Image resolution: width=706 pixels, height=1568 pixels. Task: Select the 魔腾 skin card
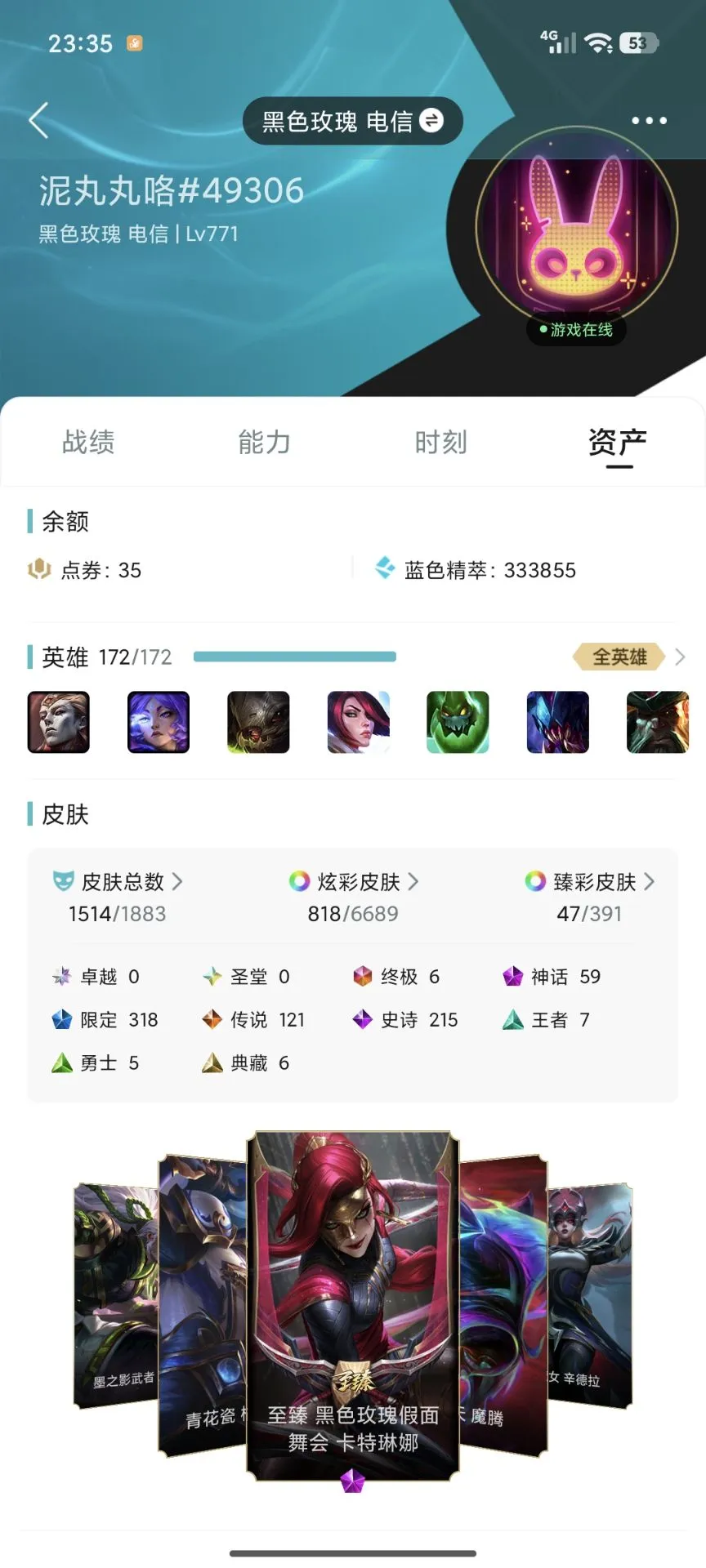coord(503,1307)
